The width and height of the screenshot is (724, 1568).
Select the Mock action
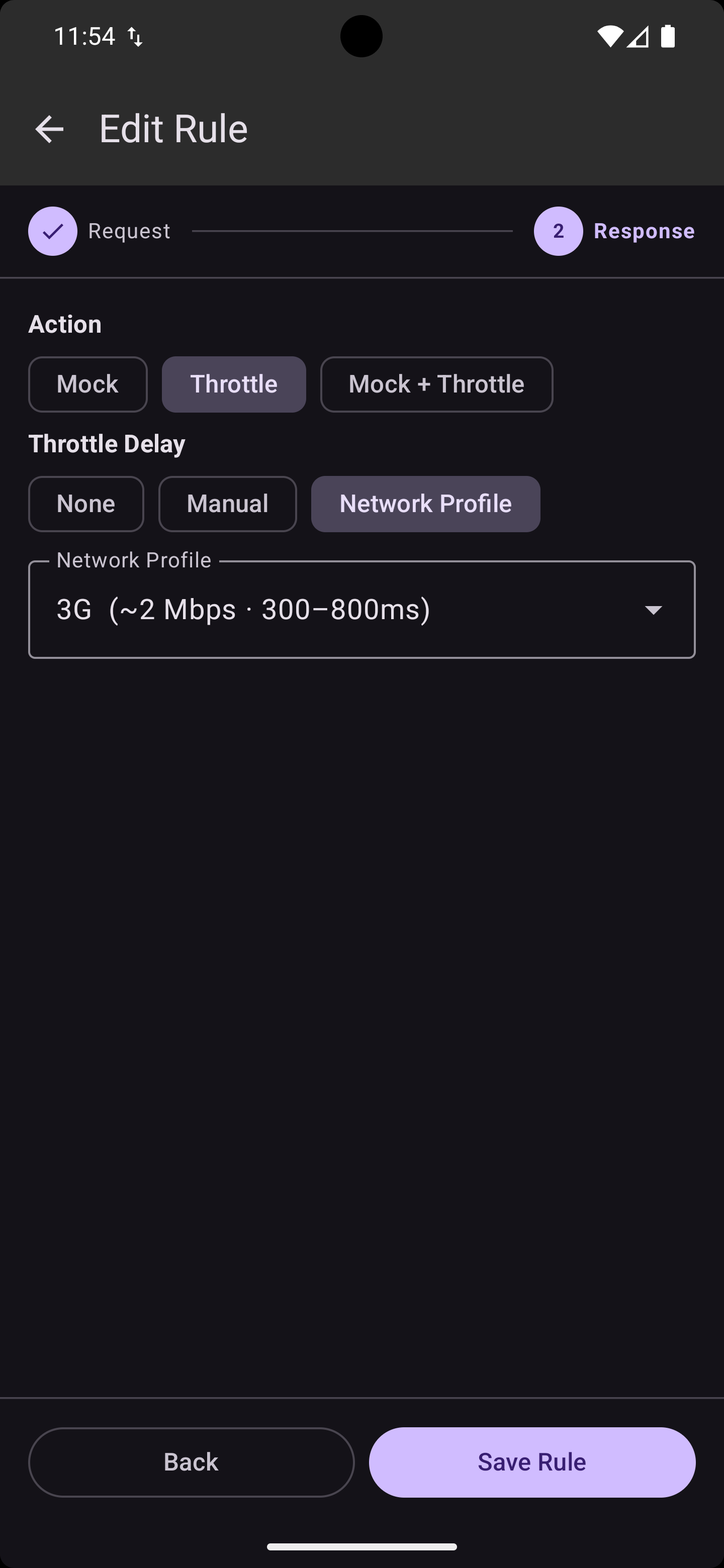(x=87, y=384)
